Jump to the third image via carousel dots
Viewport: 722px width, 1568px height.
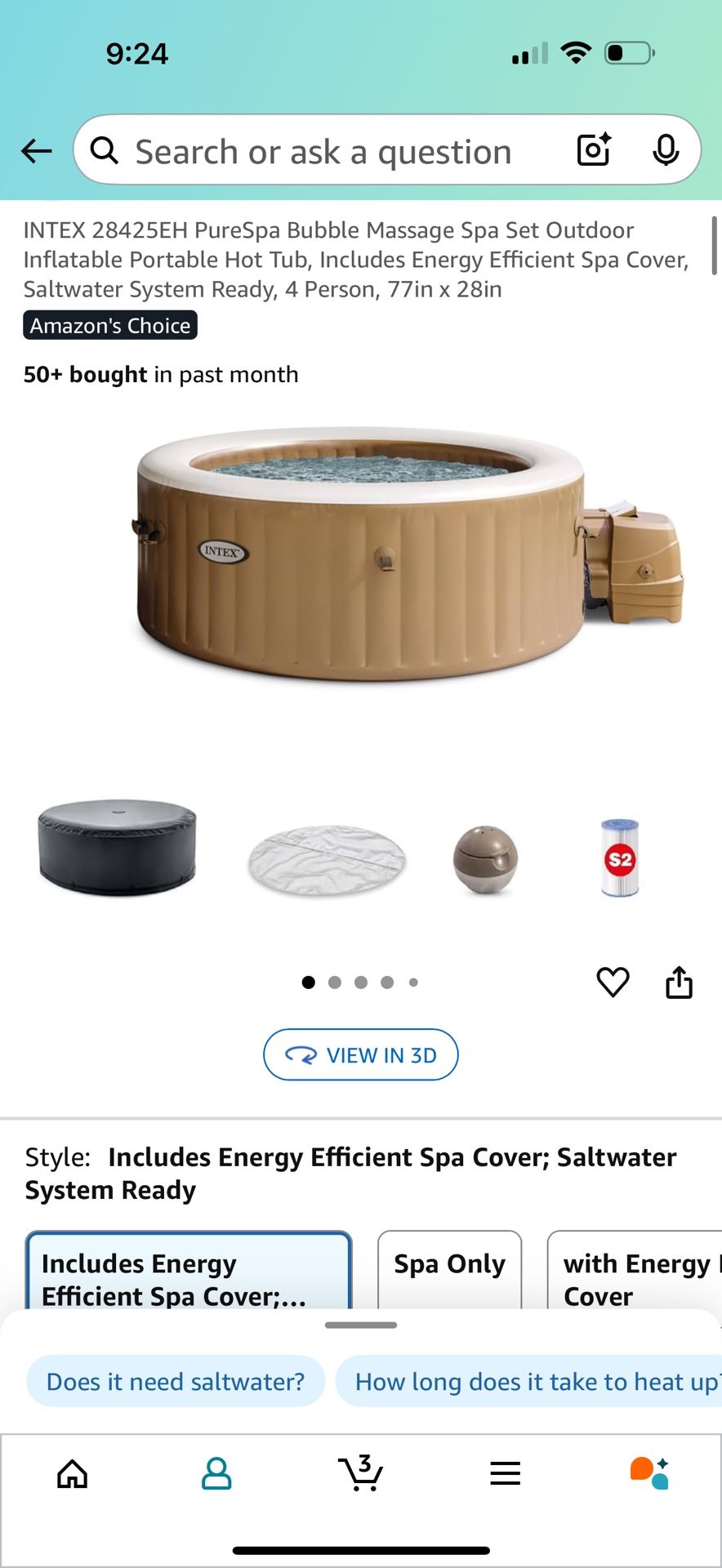[361, 982]
